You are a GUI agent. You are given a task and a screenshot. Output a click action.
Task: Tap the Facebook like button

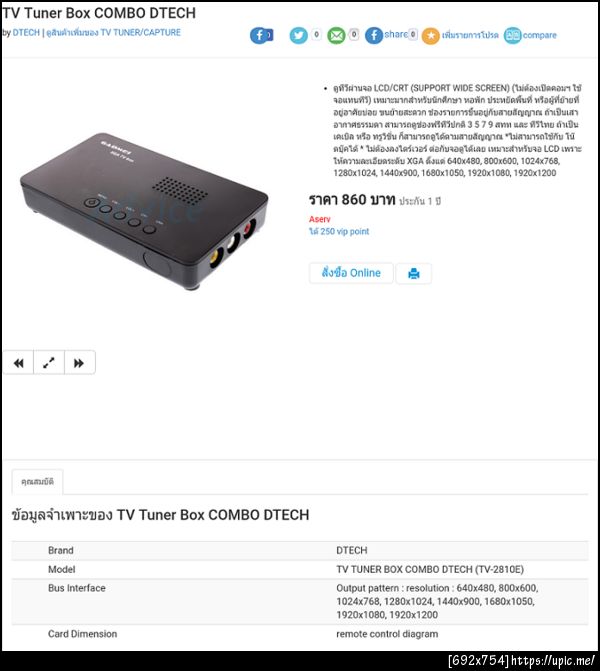coord(261,35)
